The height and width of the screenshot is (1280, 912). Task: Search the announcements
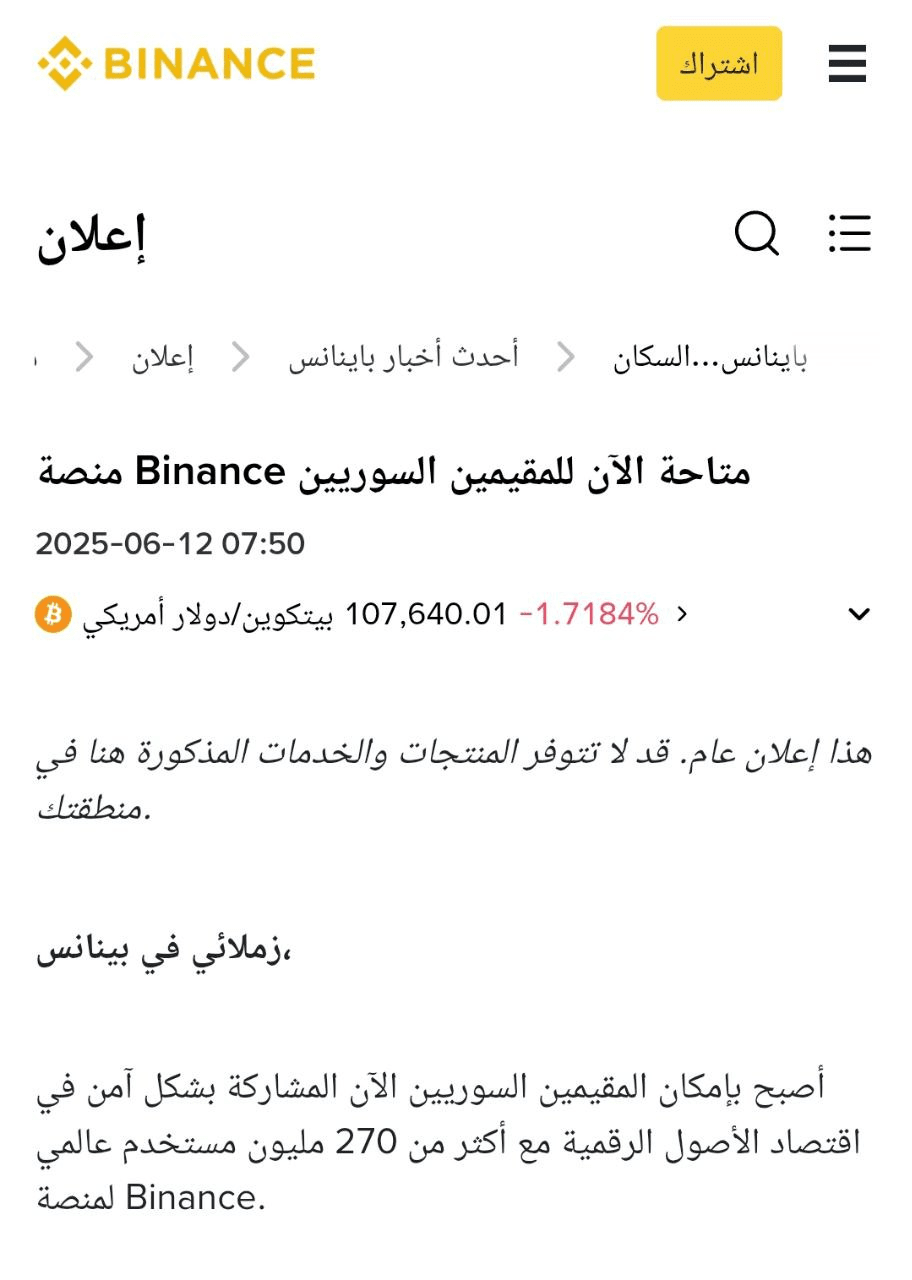click(756, 234)
